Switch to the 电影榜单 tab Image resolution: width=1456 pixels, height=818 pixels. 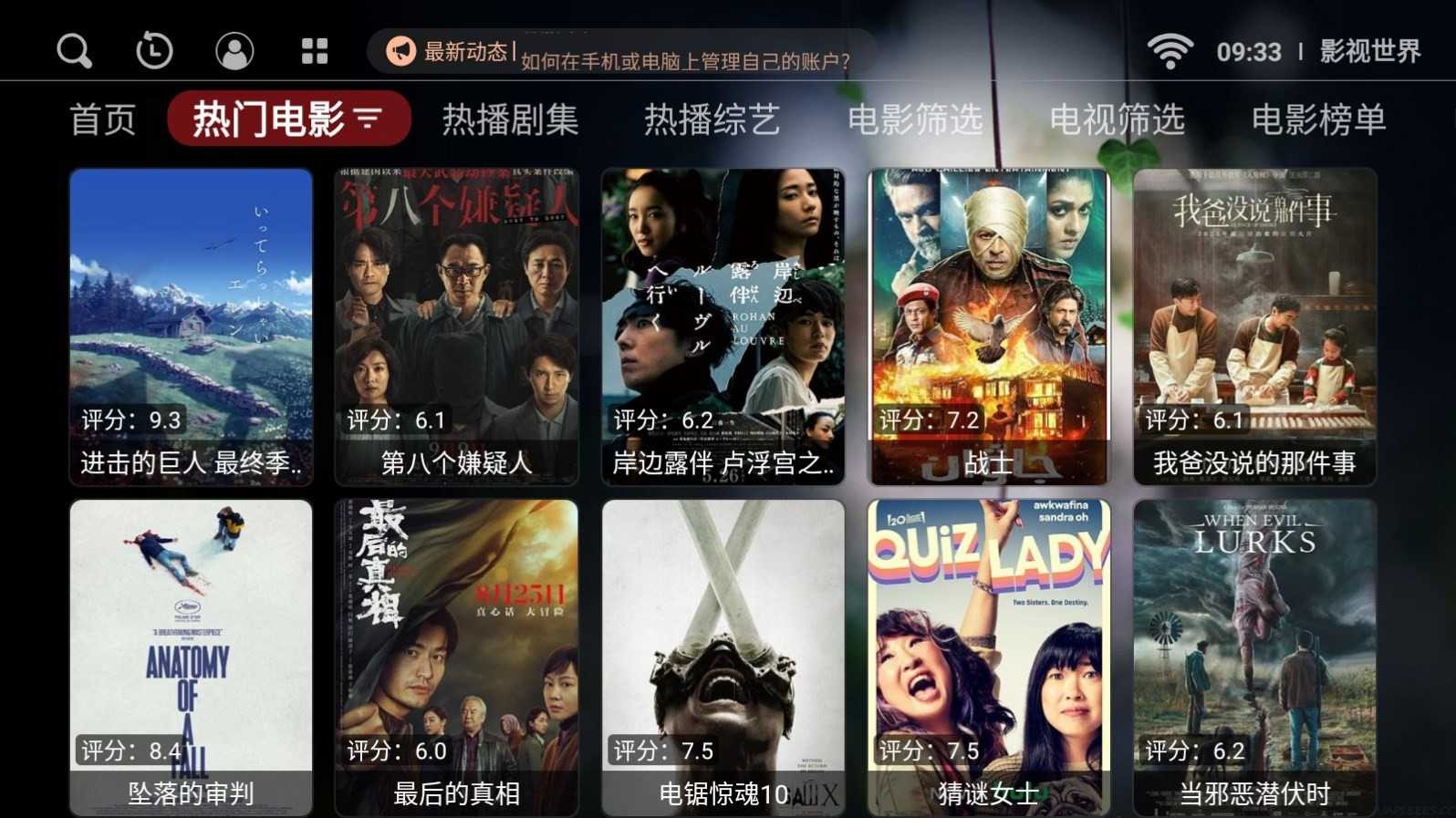click(1318, 119)
